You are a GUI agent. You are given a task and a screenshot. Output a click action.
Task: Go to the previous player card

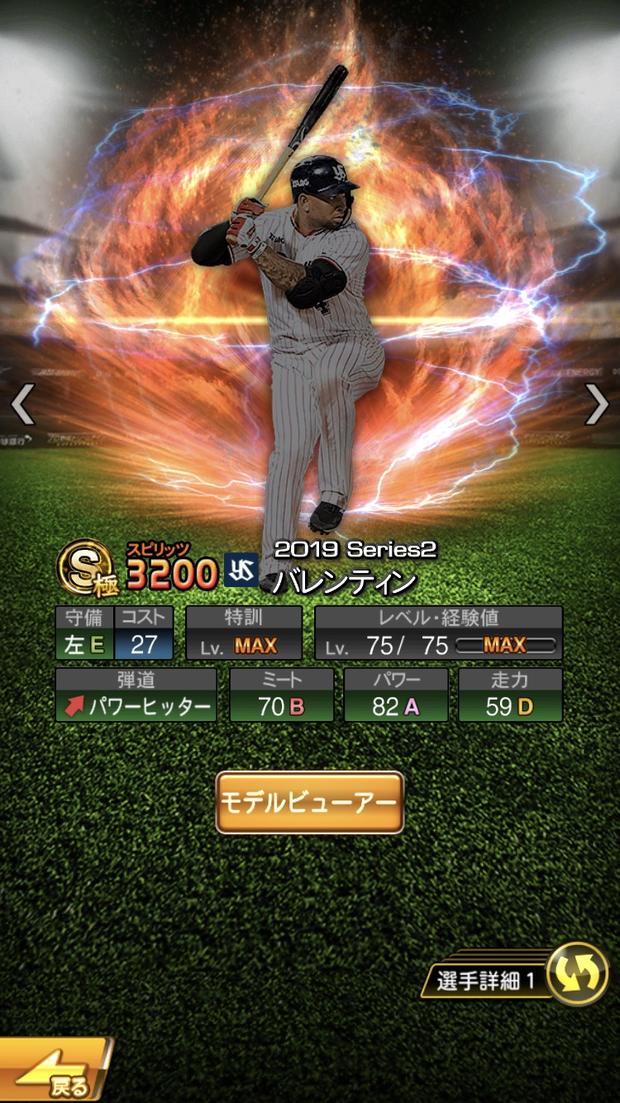(22, 404)
